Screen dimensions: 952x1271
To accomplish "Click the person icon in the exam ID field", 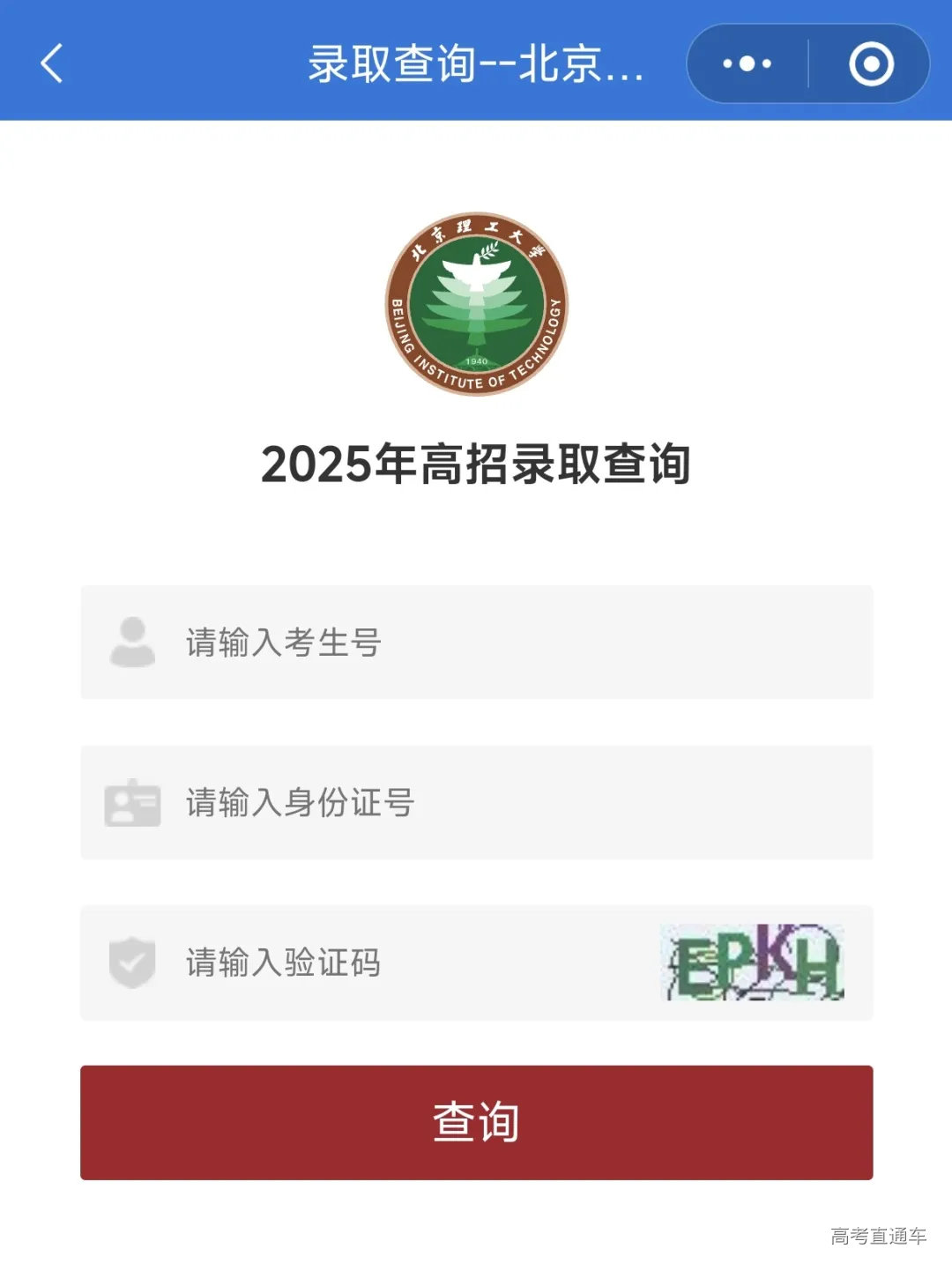I will [x=132, y=642].
